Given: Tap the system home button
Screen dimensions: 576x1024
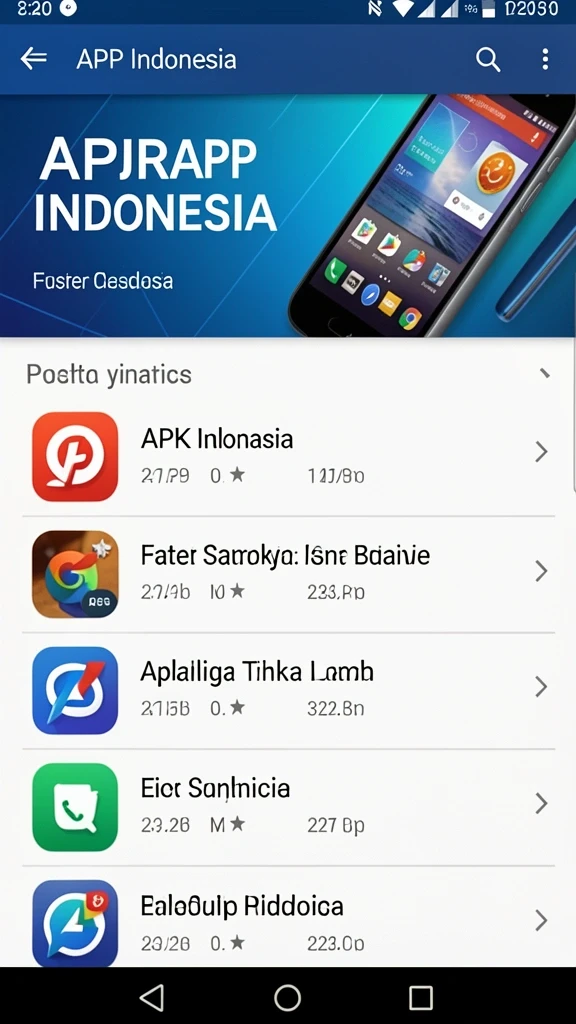Looking at the screenshot, I should tap(287, 997).
